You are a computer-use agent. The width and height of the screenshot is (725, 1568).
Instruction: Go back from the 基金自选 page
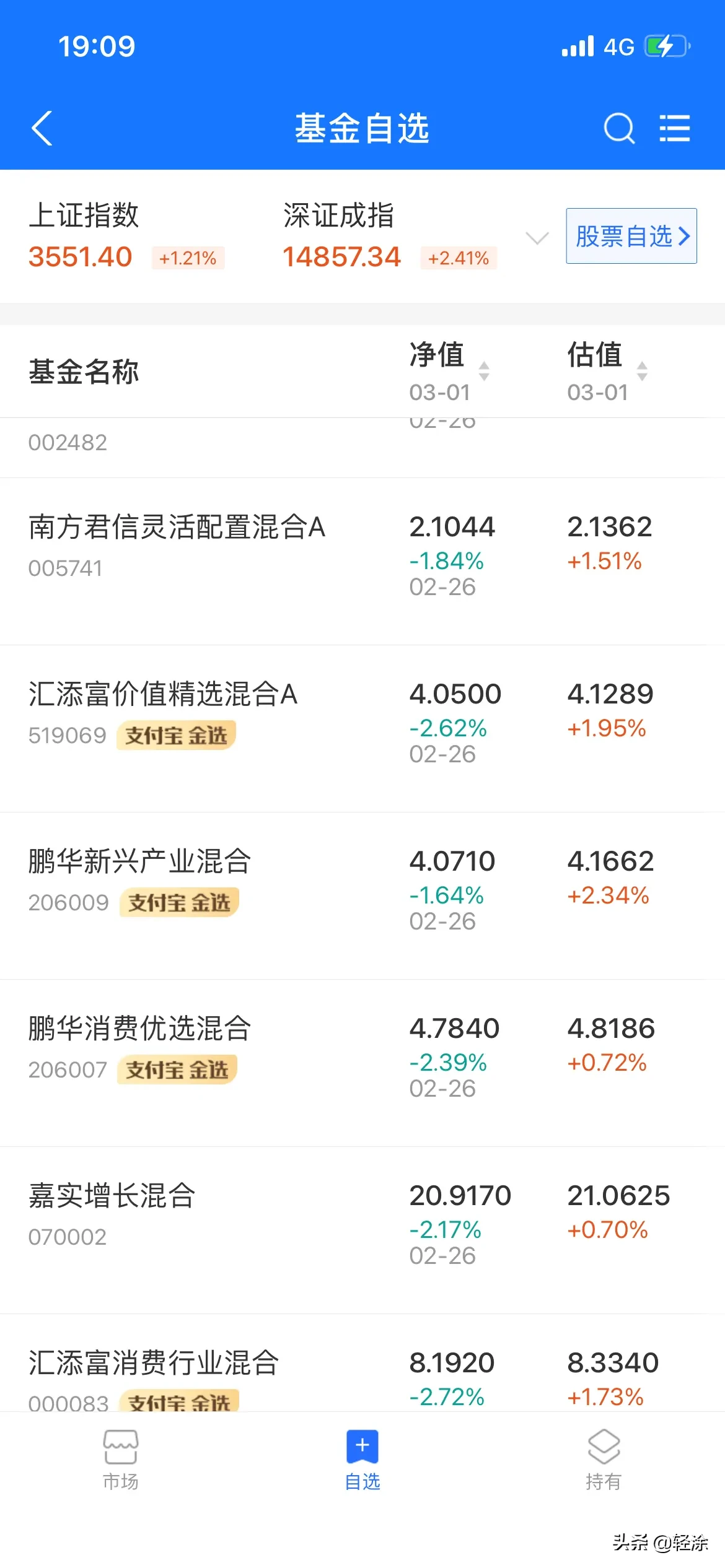pos(42,129)
